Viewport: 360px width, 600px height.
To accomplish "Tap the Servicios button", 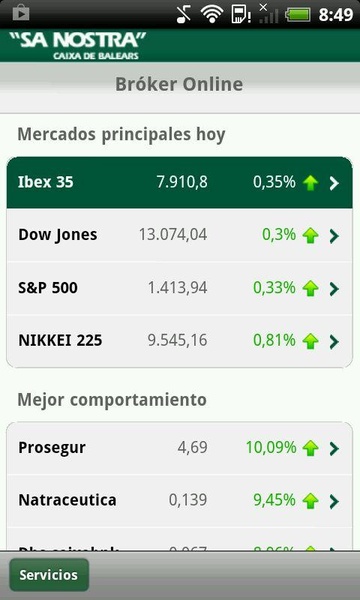I will pyautogui.click(x=49, y=575).
